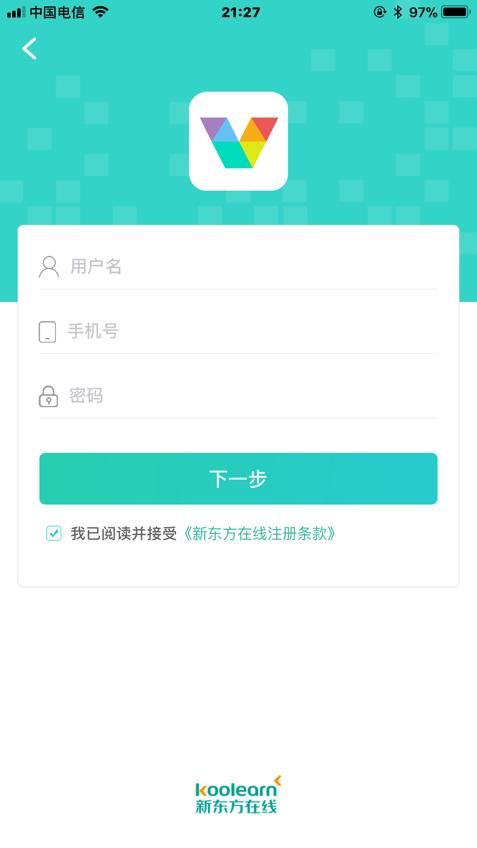Tap the 下一步 next step button
Viewport: 477px width, 848px height.
[238, 479]
